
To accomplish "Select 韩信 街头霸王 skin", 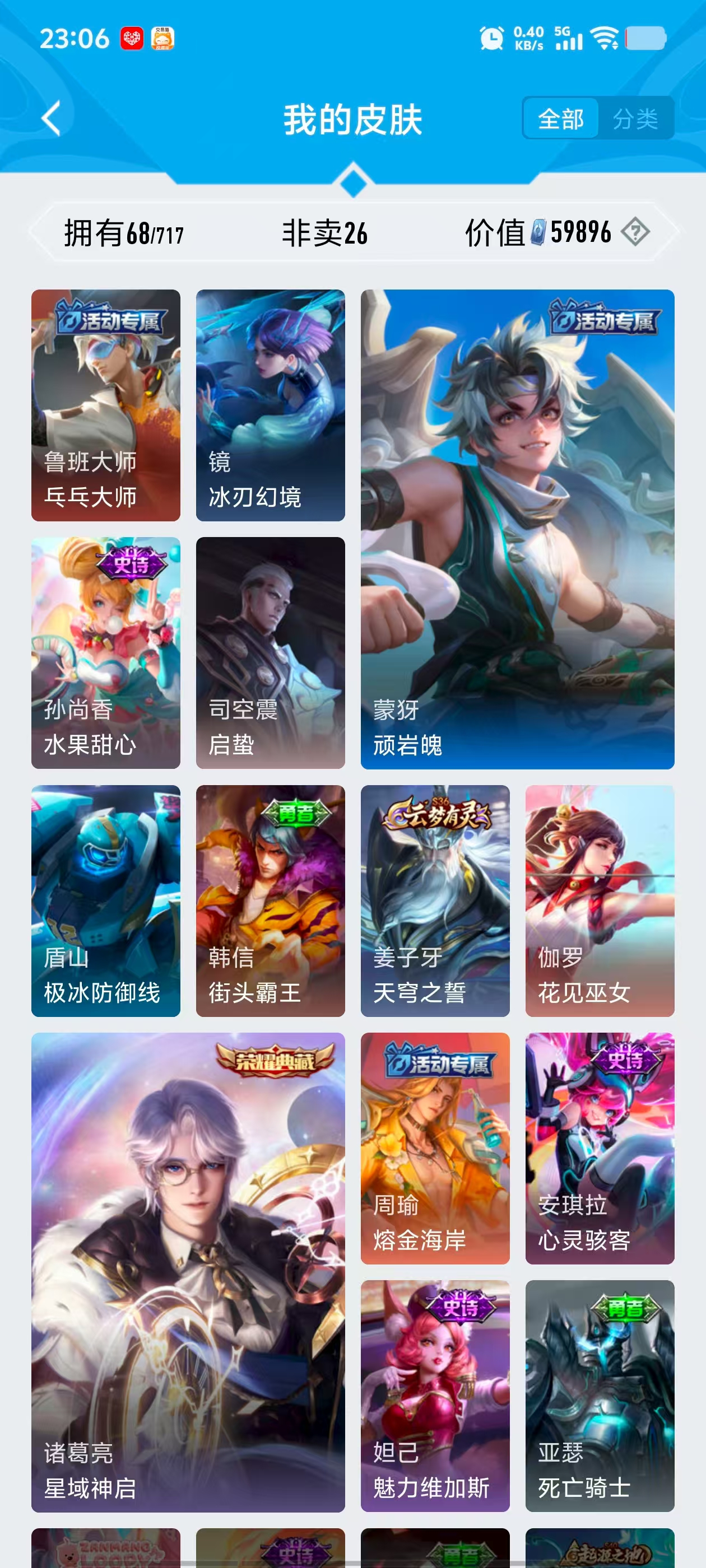I will point(271,900).
